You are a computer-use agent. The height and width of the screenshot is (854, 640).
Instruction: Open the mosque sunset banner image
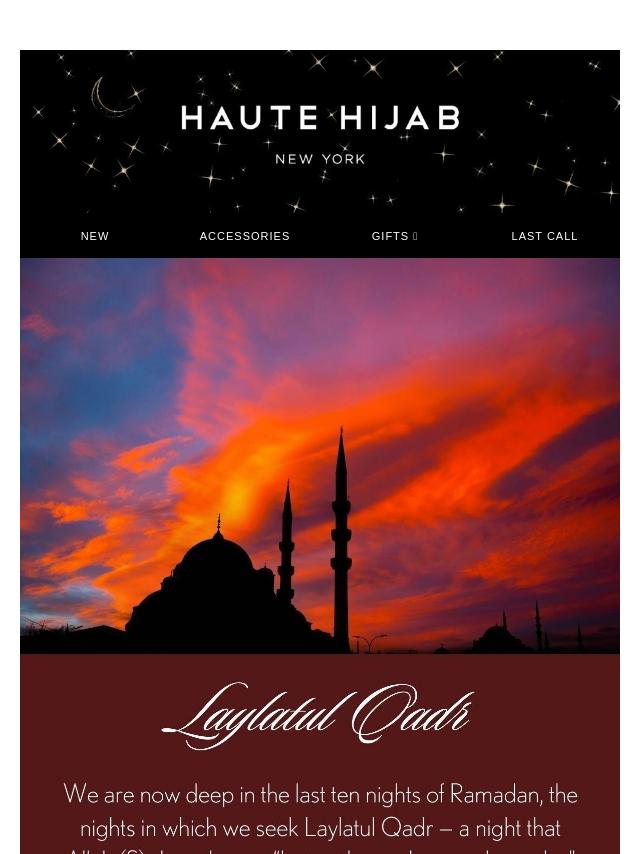[320, 455]
